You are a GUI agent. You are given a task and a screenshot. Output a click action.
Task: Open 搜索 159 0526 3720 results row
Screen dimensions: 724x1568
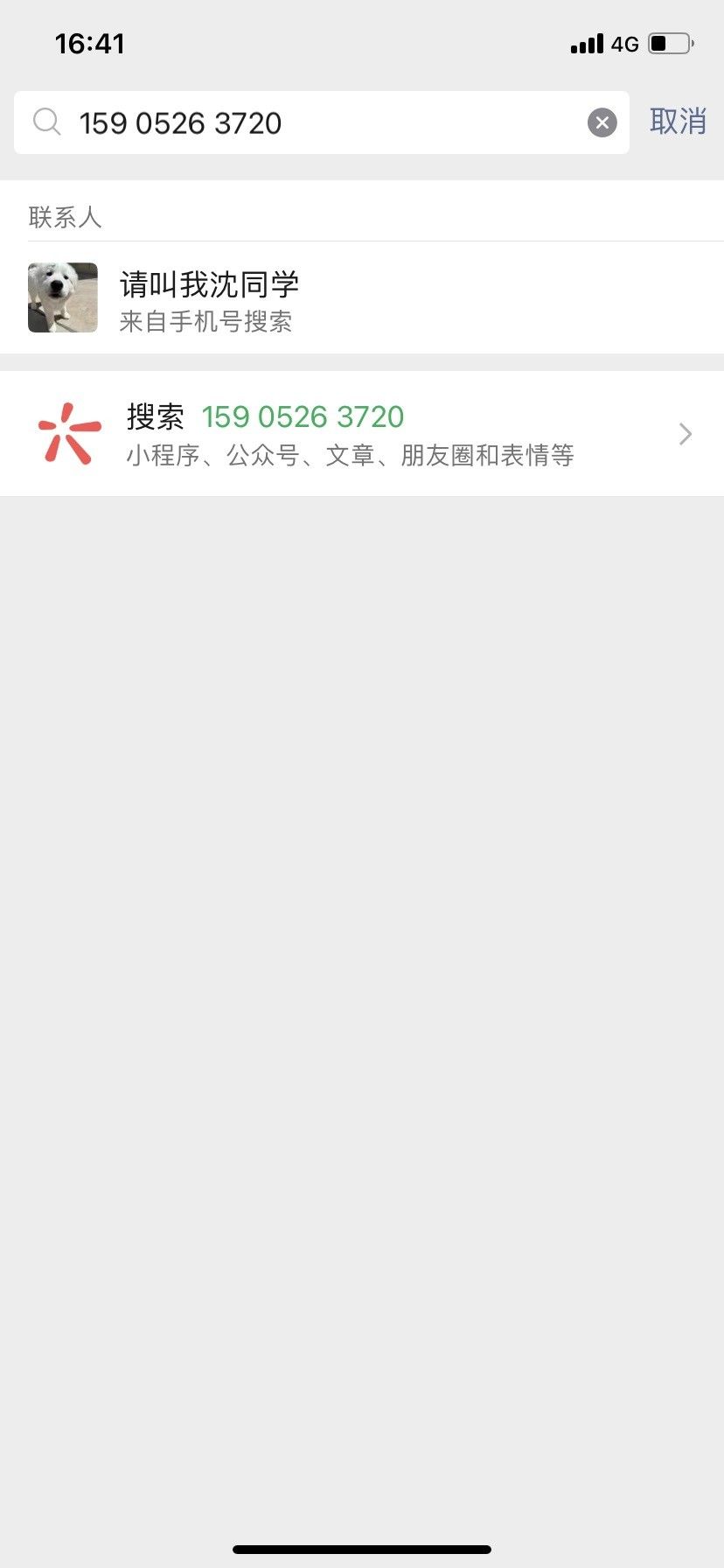[362, 434]
